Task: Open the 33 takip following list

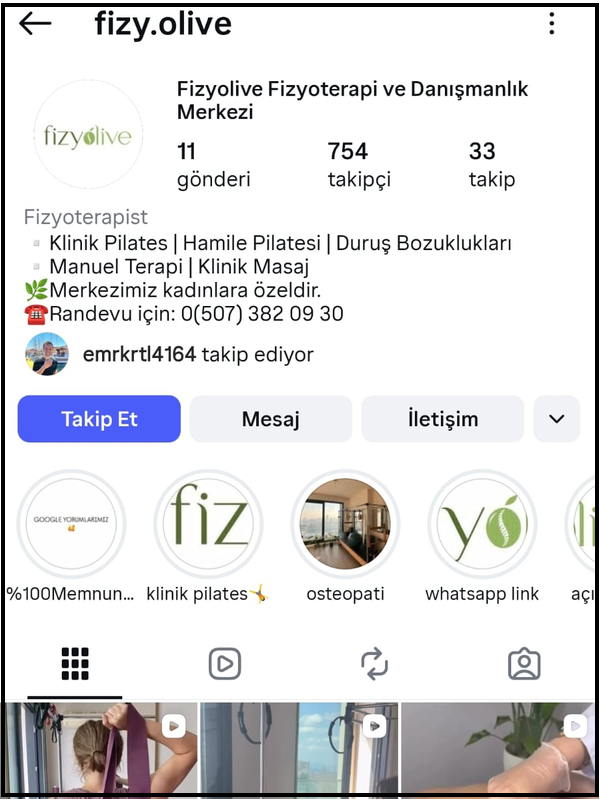Action: pos(492,165)
